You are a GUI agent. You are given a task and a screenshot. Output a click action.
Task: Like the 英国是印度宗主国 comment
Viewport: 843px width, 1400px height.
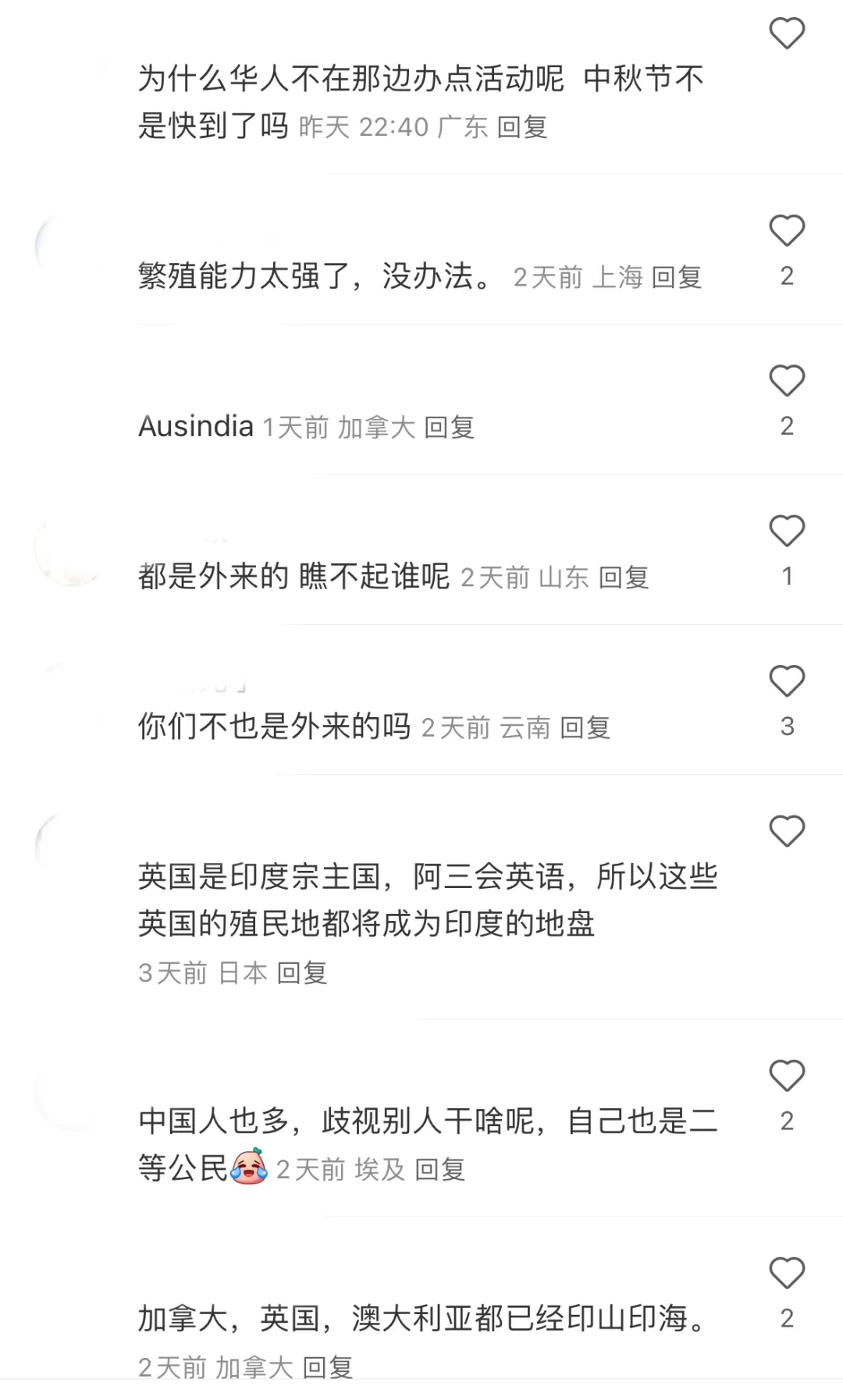pyautogui.click(x=787, y=831)
